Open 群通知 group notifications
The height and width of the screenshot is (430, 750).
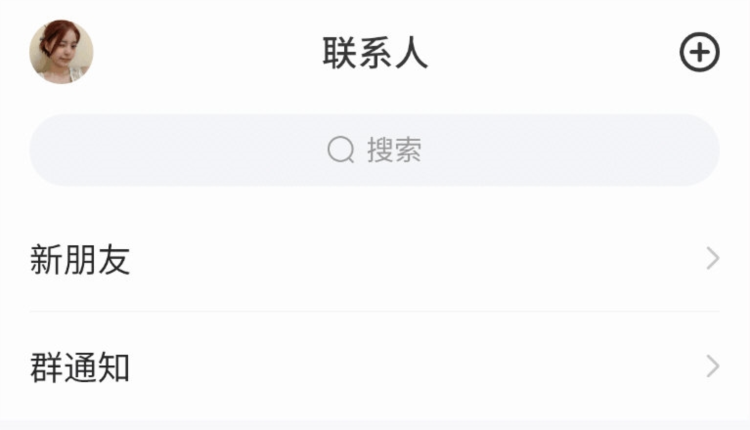pos(374,367)
